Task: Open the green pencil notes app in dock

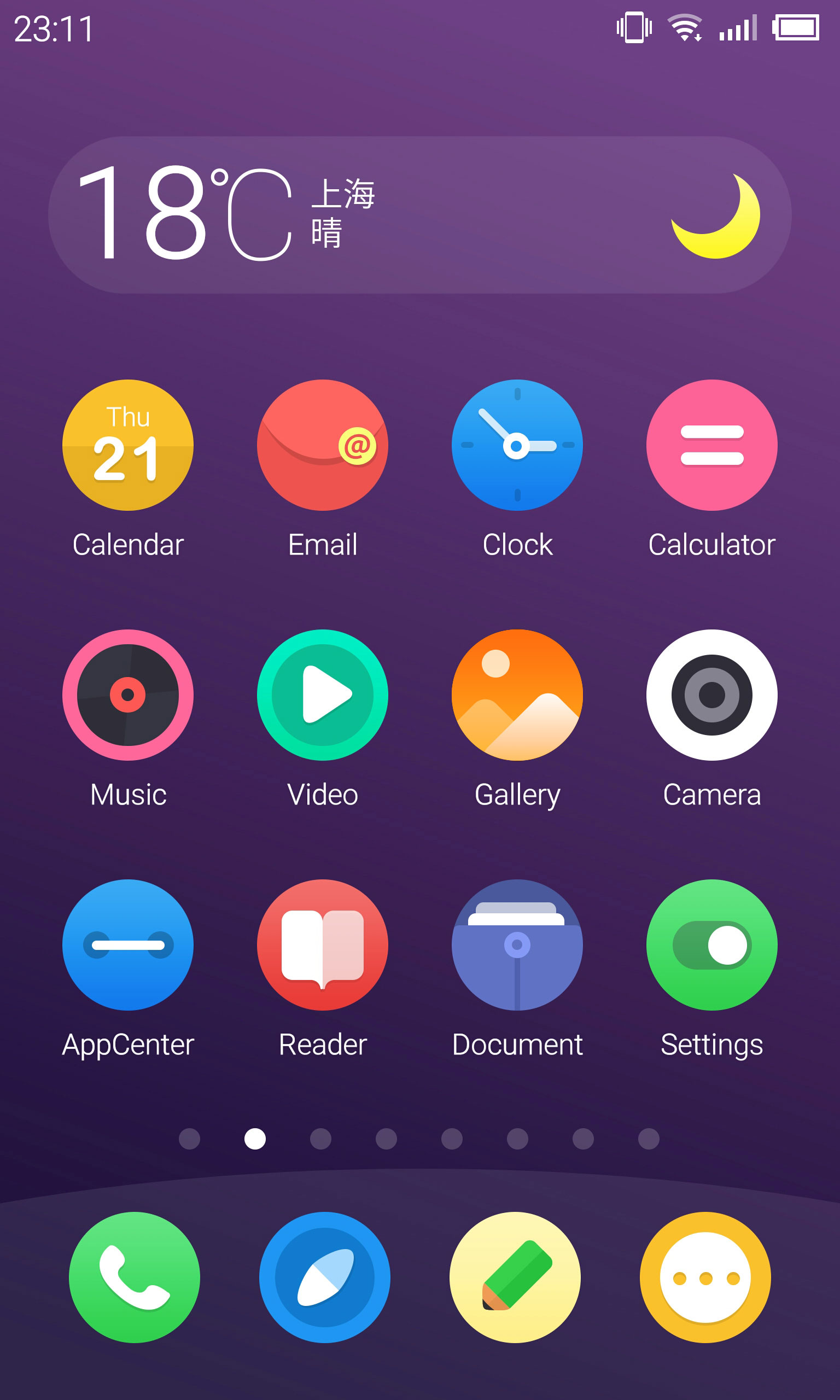Action: (515, 1277)
